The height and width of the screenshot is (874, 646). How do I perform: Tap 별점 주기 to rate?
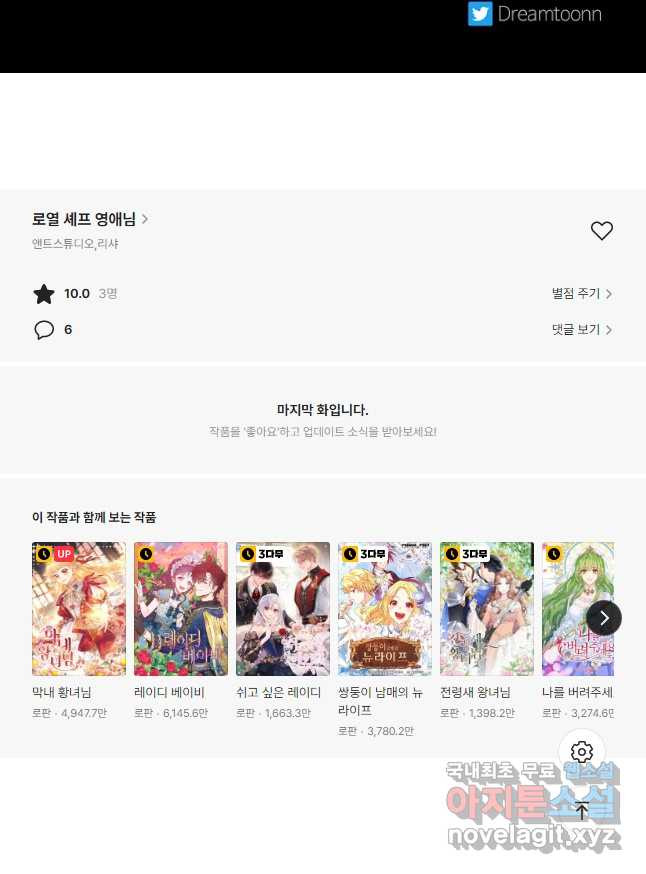[581, 294]
